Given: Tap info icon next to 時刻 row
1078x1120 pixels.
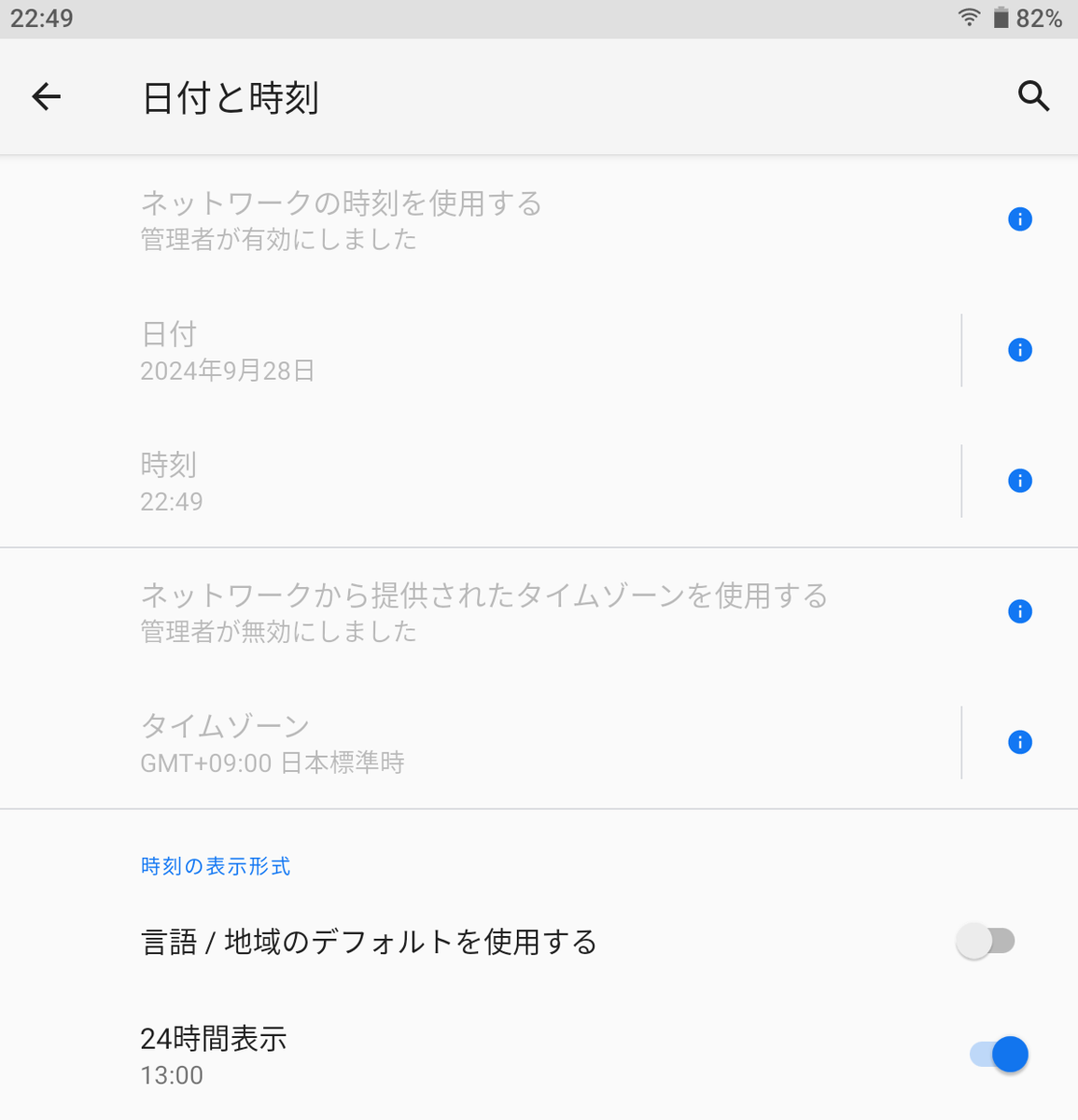Looking at the screenshot, I should [1020, 481].
